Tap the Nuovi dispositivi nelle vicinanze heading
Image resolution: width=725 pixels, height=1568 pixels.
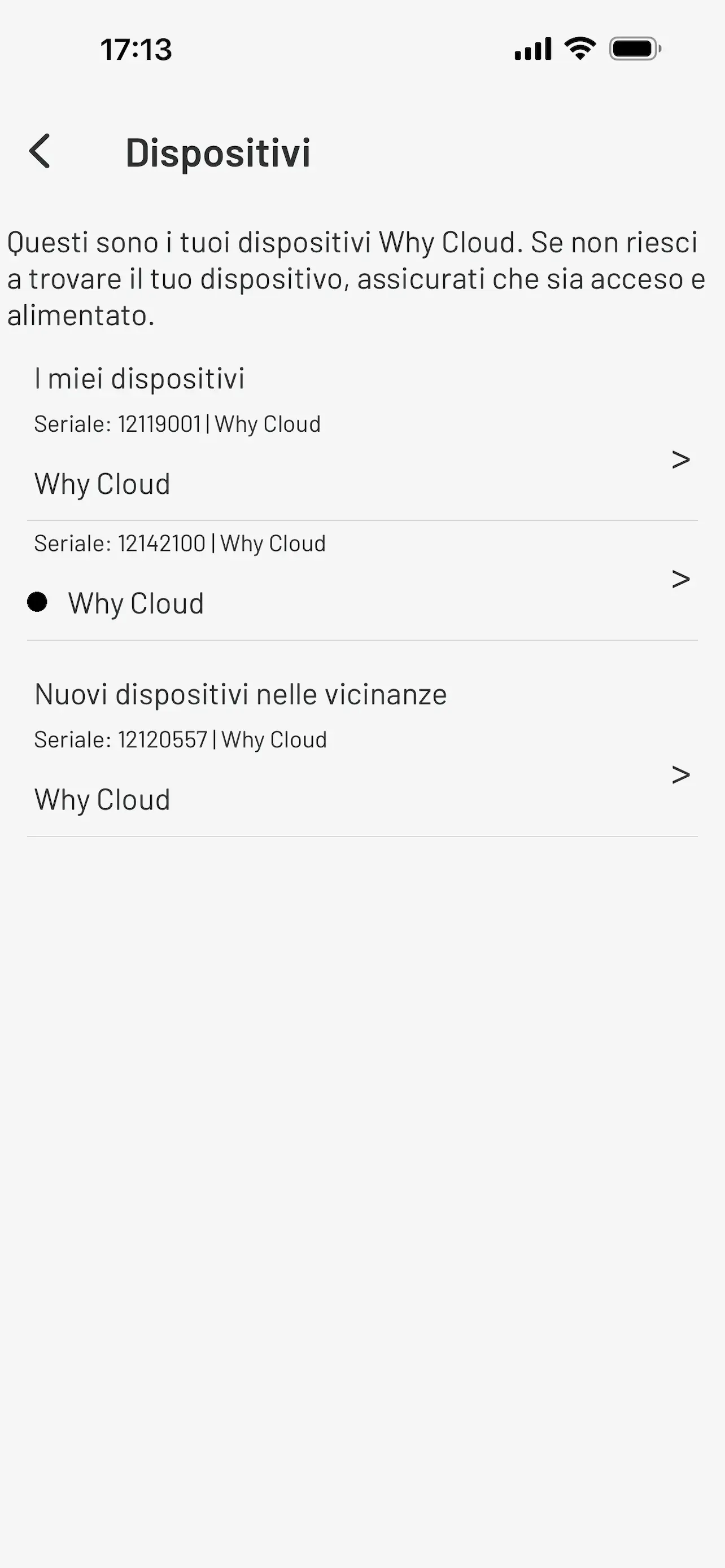coord(241,693)
